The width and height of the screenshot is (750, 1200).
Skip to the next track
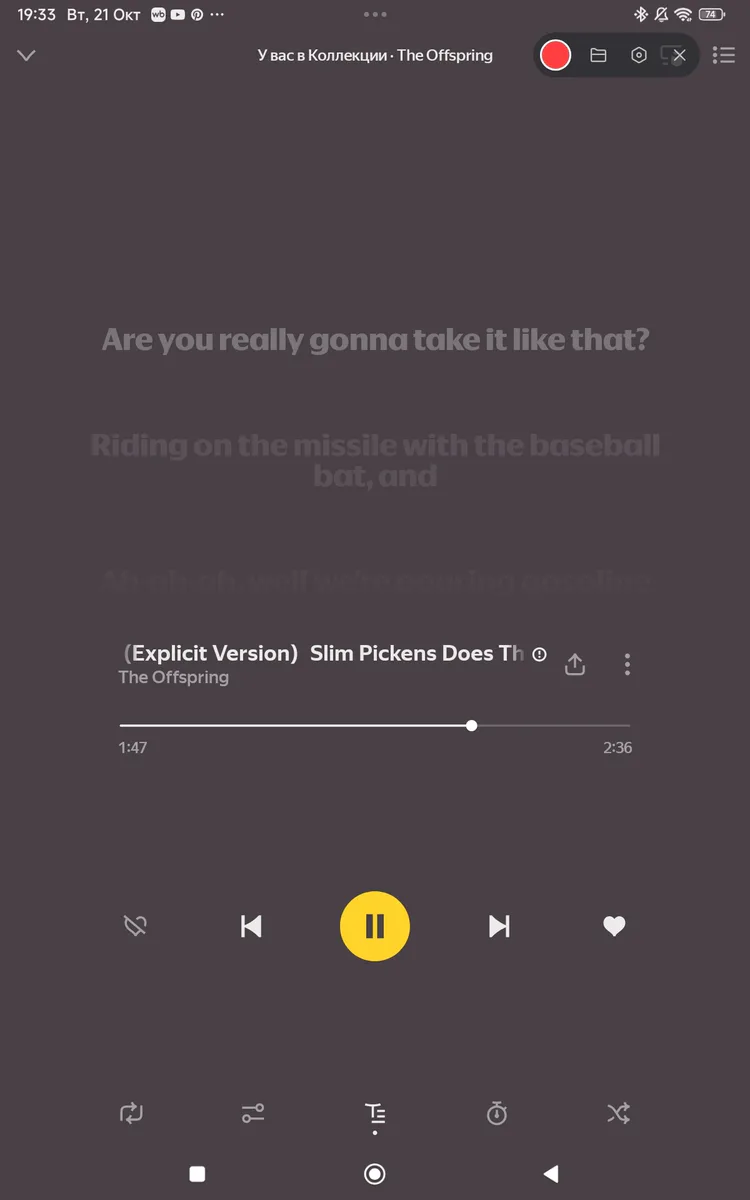[x=499, y=927]
